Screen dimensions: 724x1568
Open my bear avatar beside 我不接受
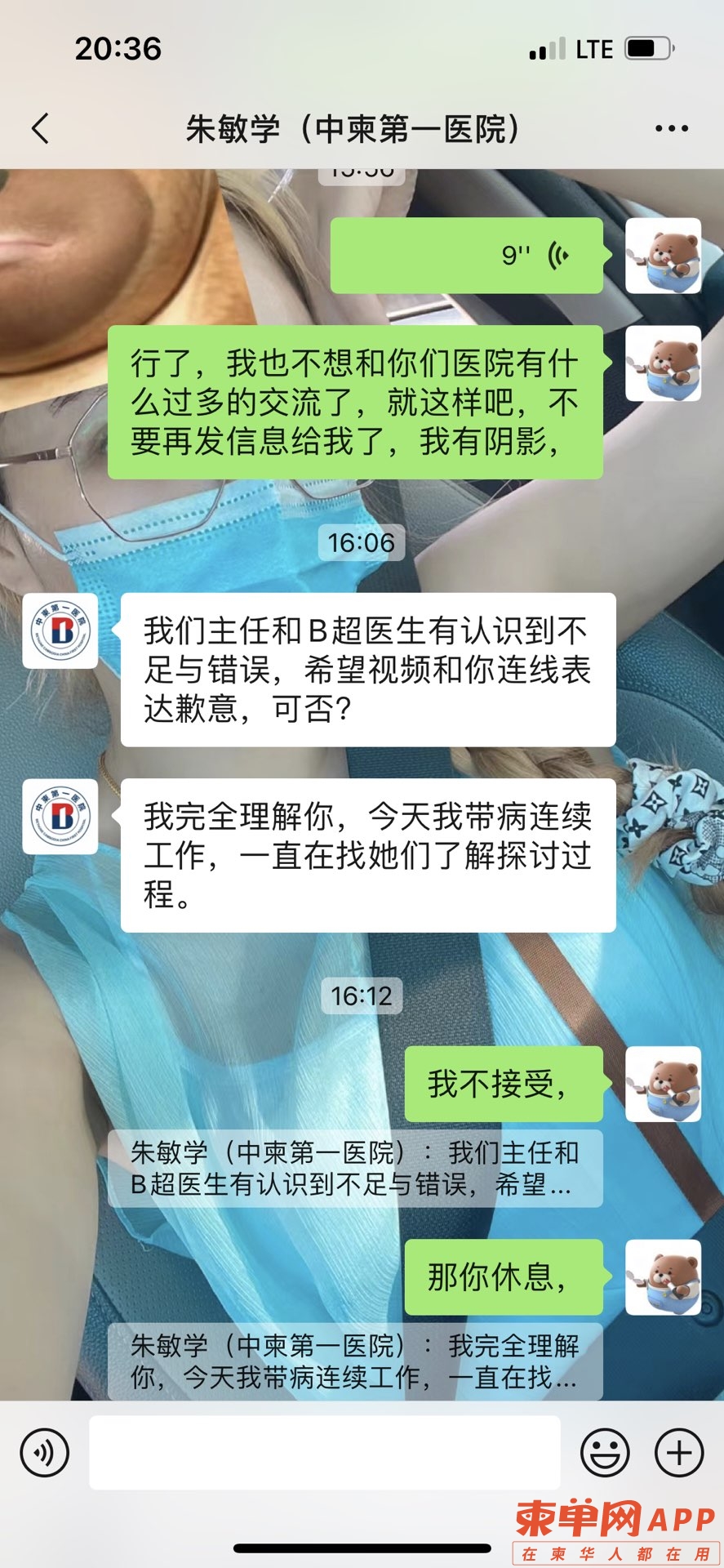point(662,1084)
